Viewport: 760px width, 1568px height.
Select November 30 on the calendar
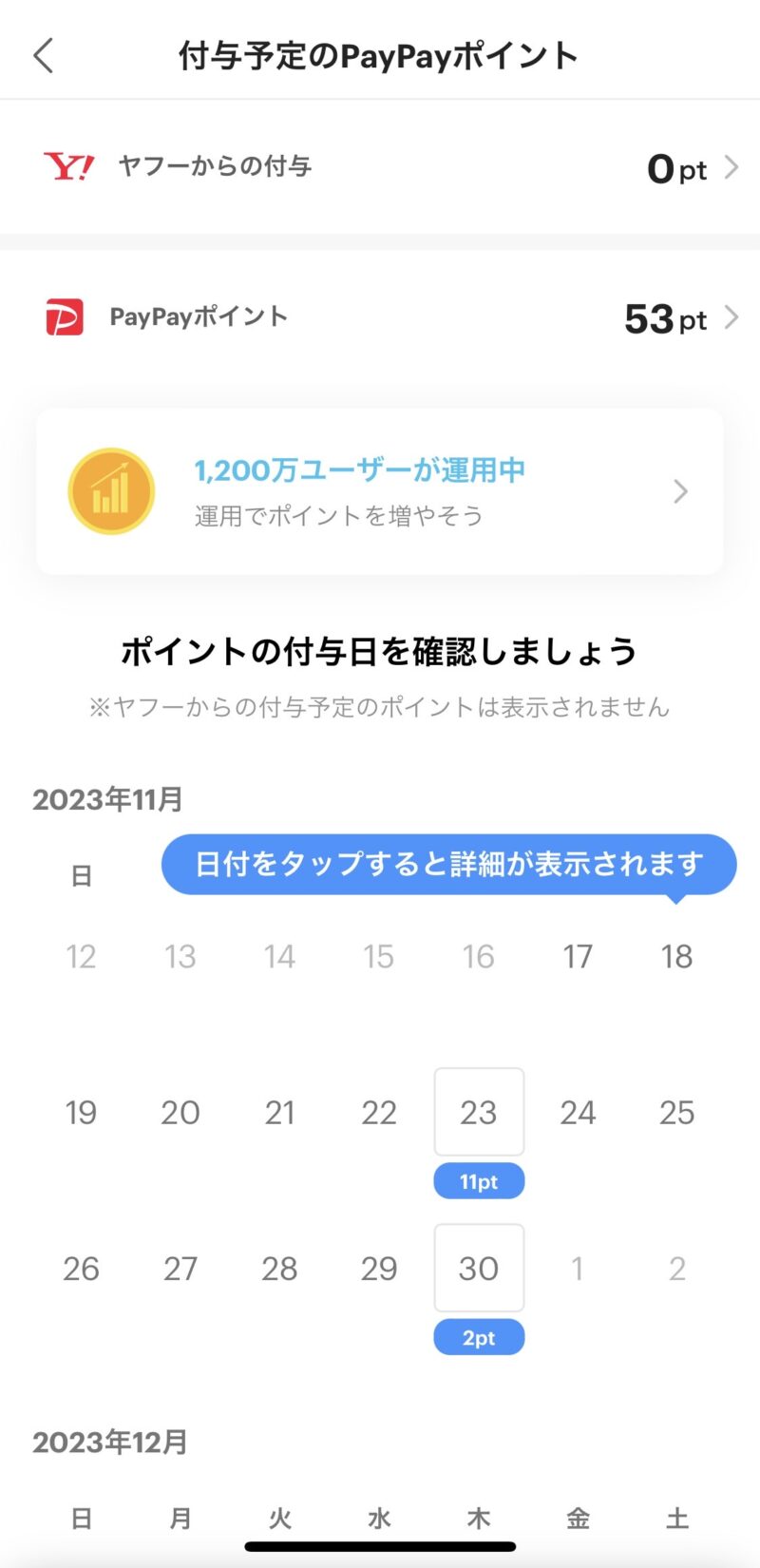tap(479, 1268)
